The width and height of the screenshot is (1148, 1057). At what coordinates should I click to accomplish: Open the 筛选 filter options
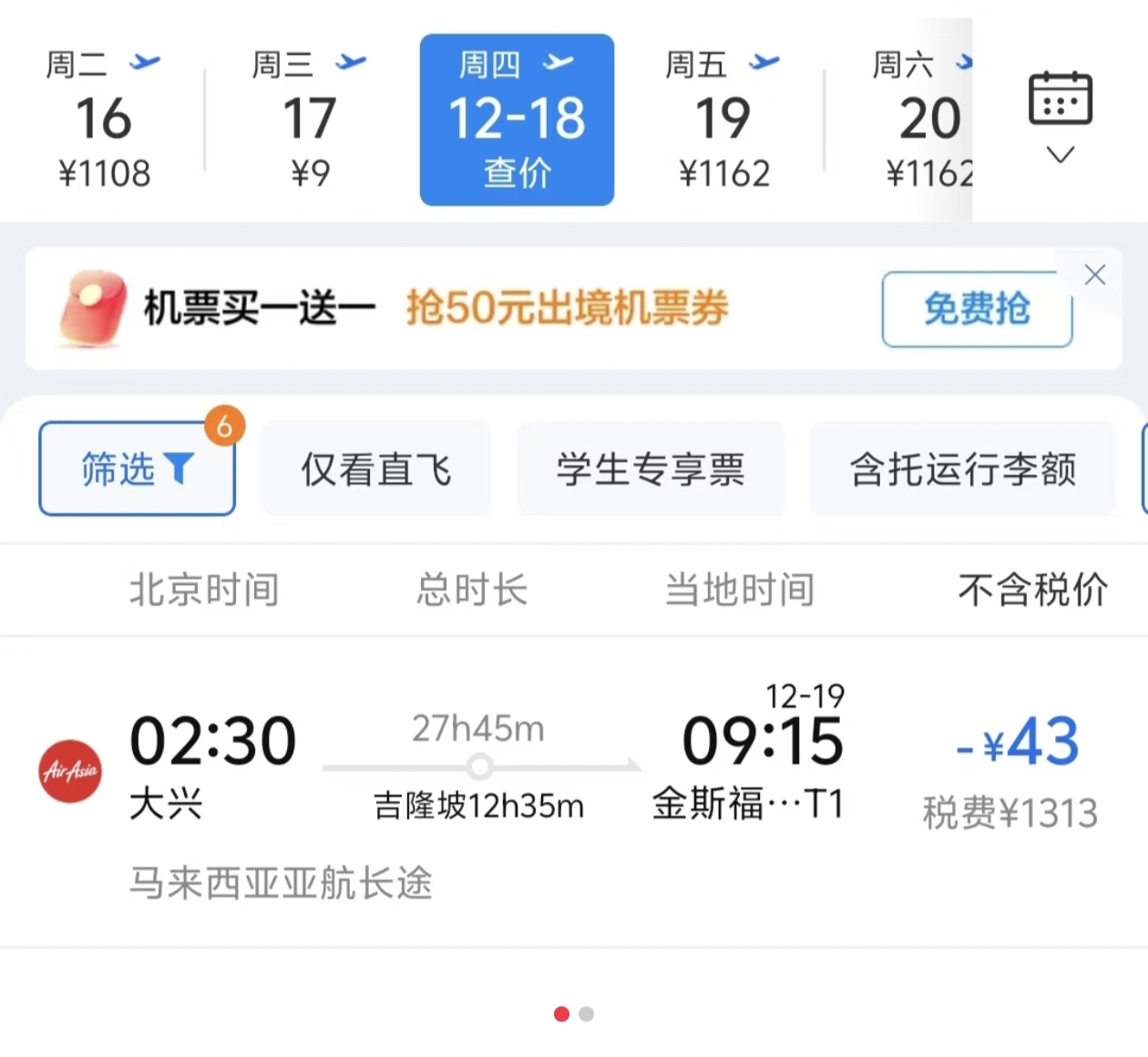137,469
